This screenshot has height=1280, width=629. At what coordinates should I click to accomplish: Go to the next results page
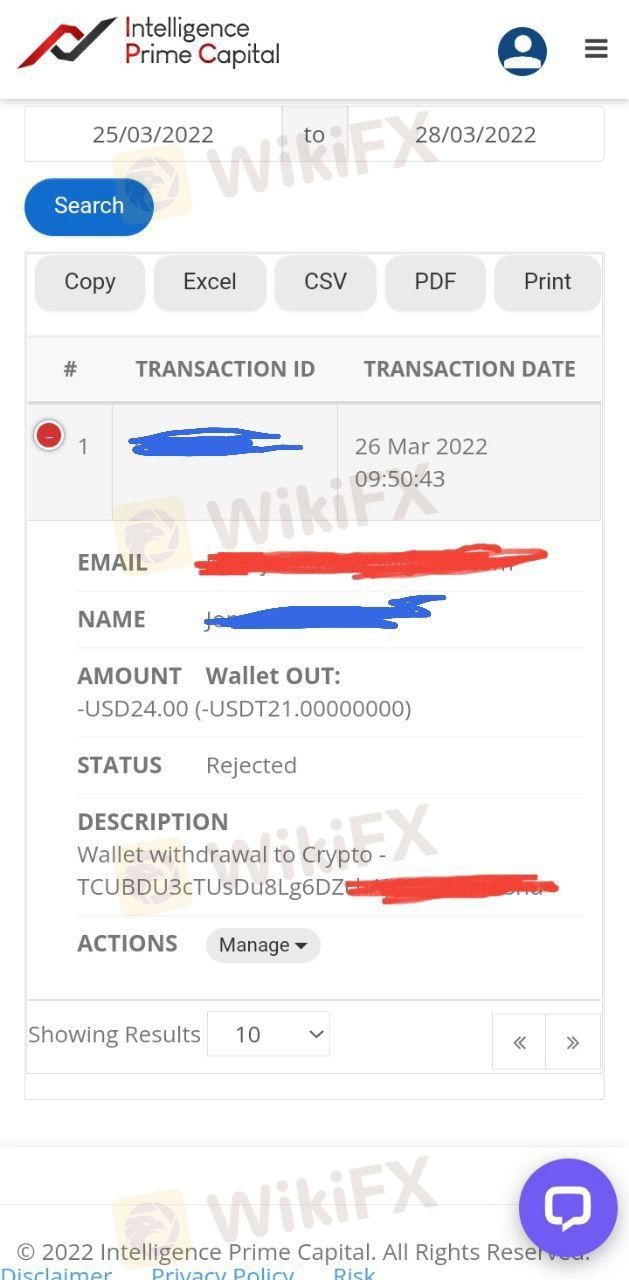pyautogui.click(x=573, y=1042)
